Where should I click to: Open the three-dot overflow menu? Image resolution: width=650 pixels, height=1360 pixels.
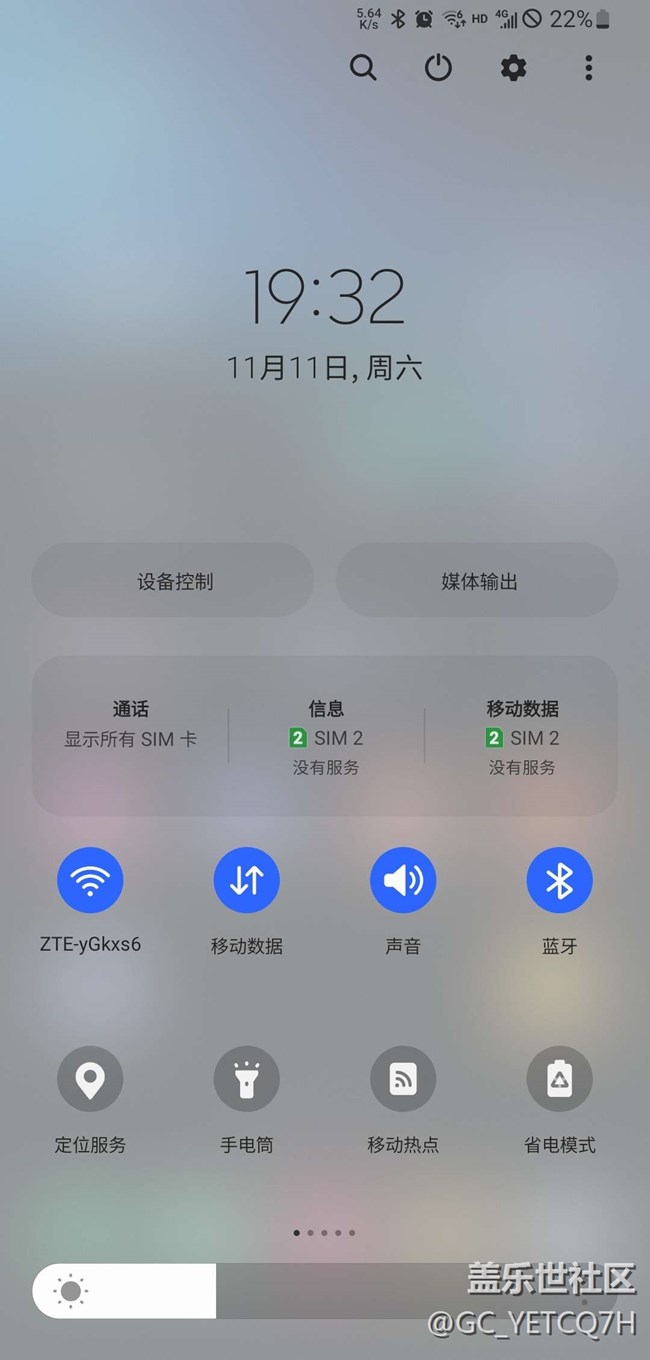588,68
